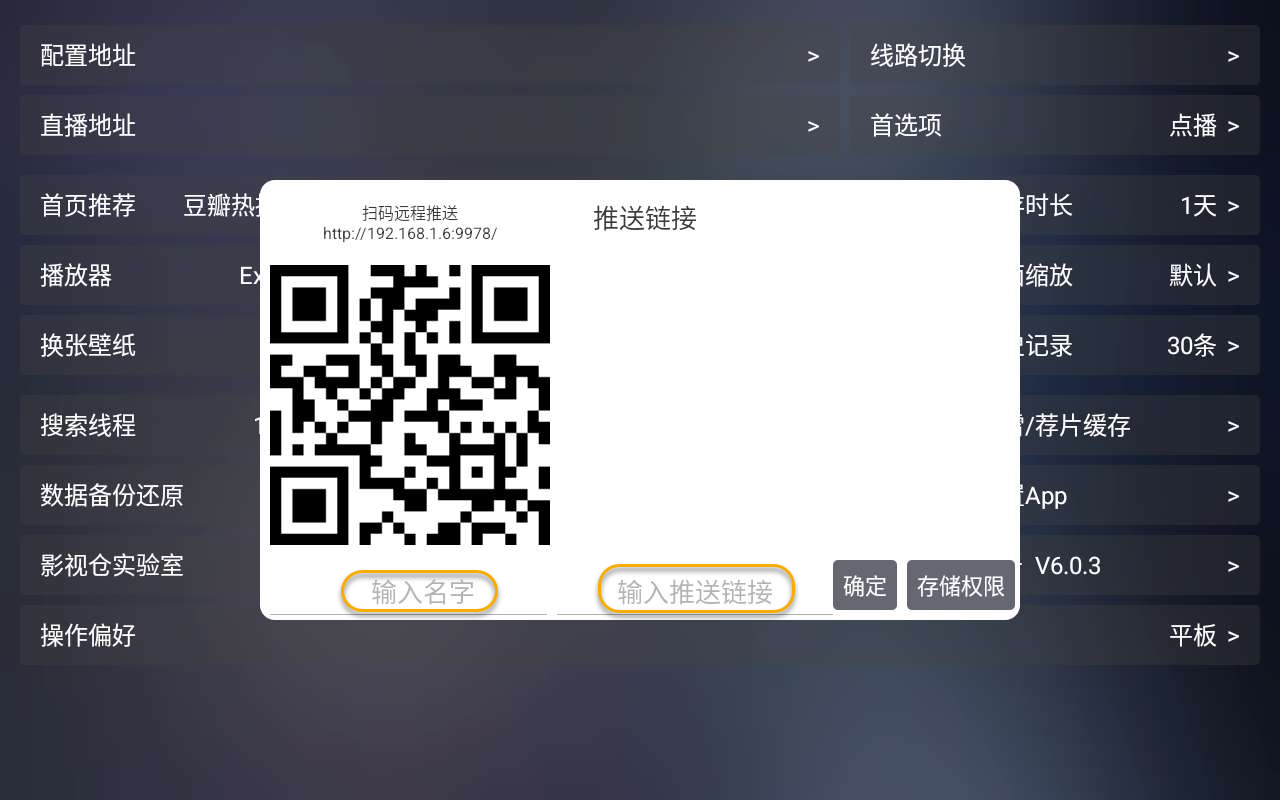Tap the 存储权限 storage permission button

[960, 586]
